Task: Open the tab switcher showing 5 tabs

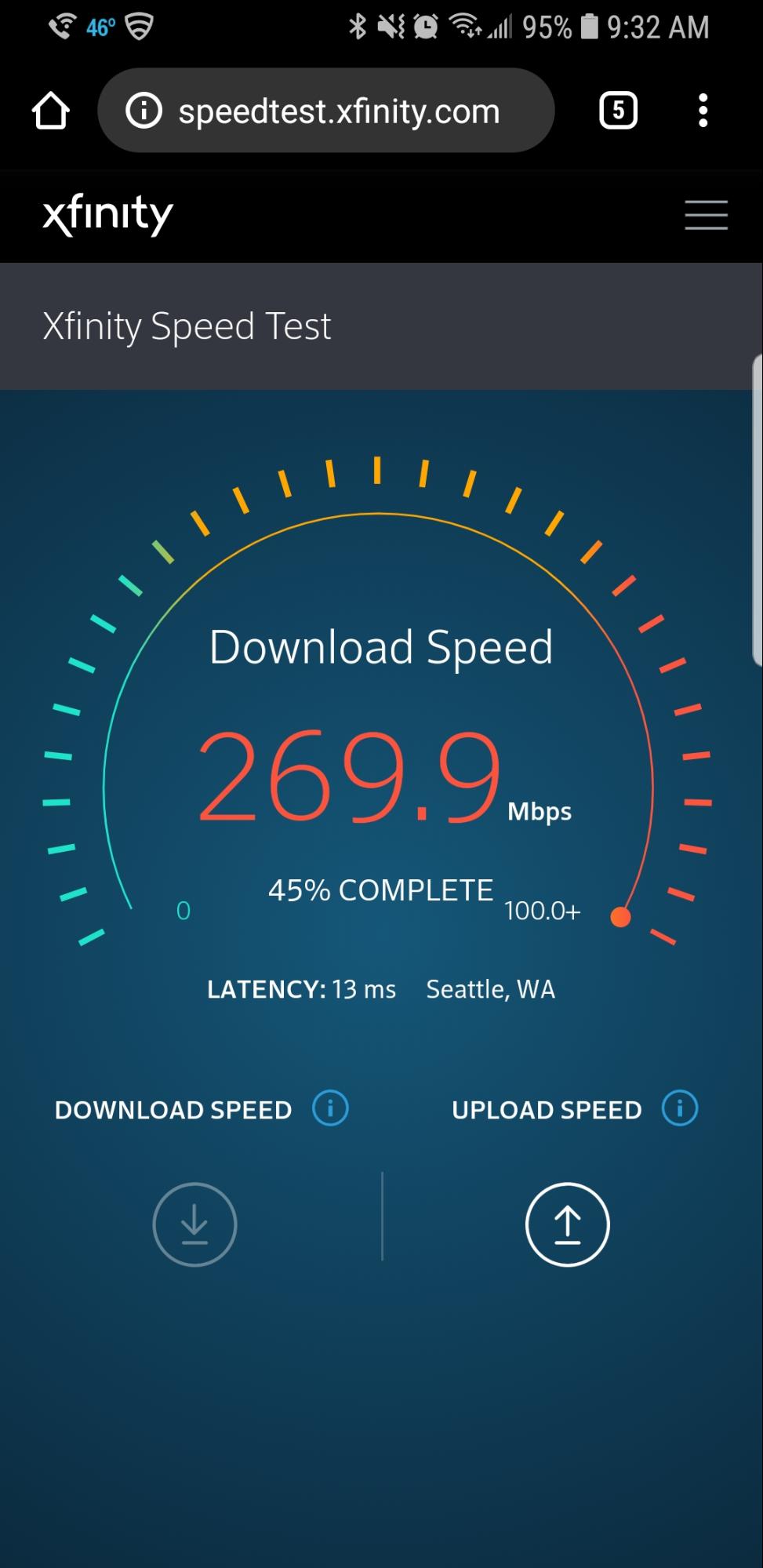Action: click(618, 111)
